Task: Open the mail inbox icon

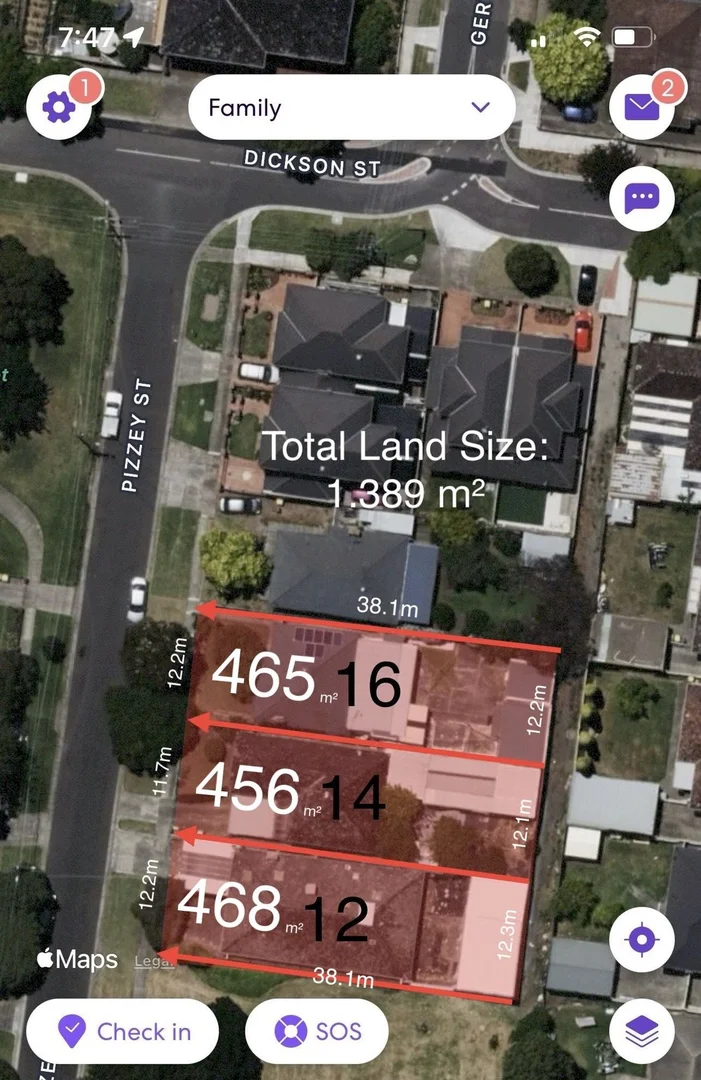Action: 642,107
